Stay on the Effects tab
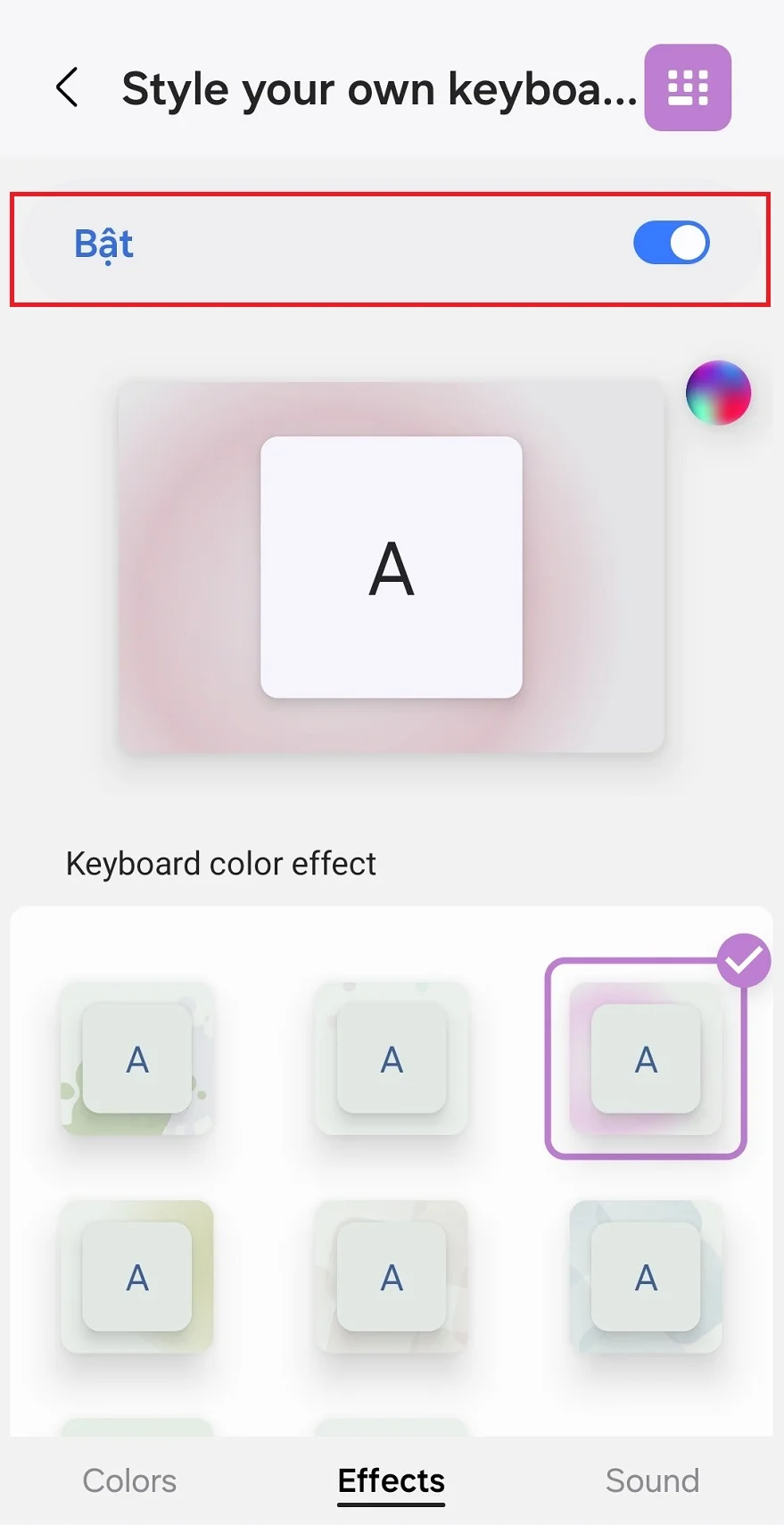 391,1480
